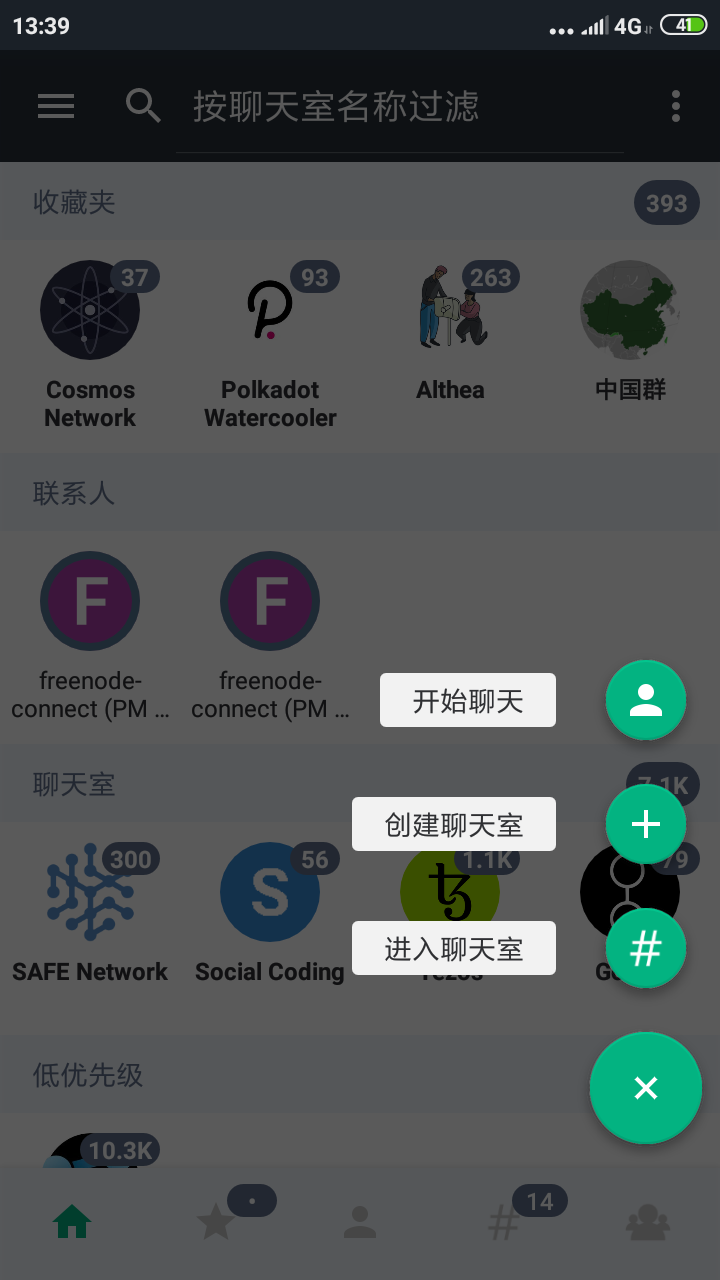Start a chat with the person button
Viewport: 720px width, 1280px height.
pyautogui.click(x=646, y=700)
